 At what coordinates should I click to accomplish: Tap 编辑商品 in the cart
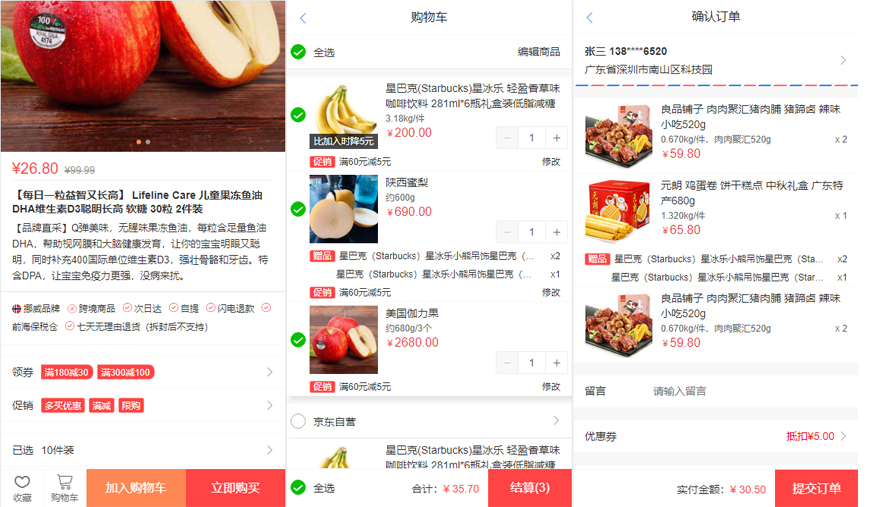(x=538, y=52)
